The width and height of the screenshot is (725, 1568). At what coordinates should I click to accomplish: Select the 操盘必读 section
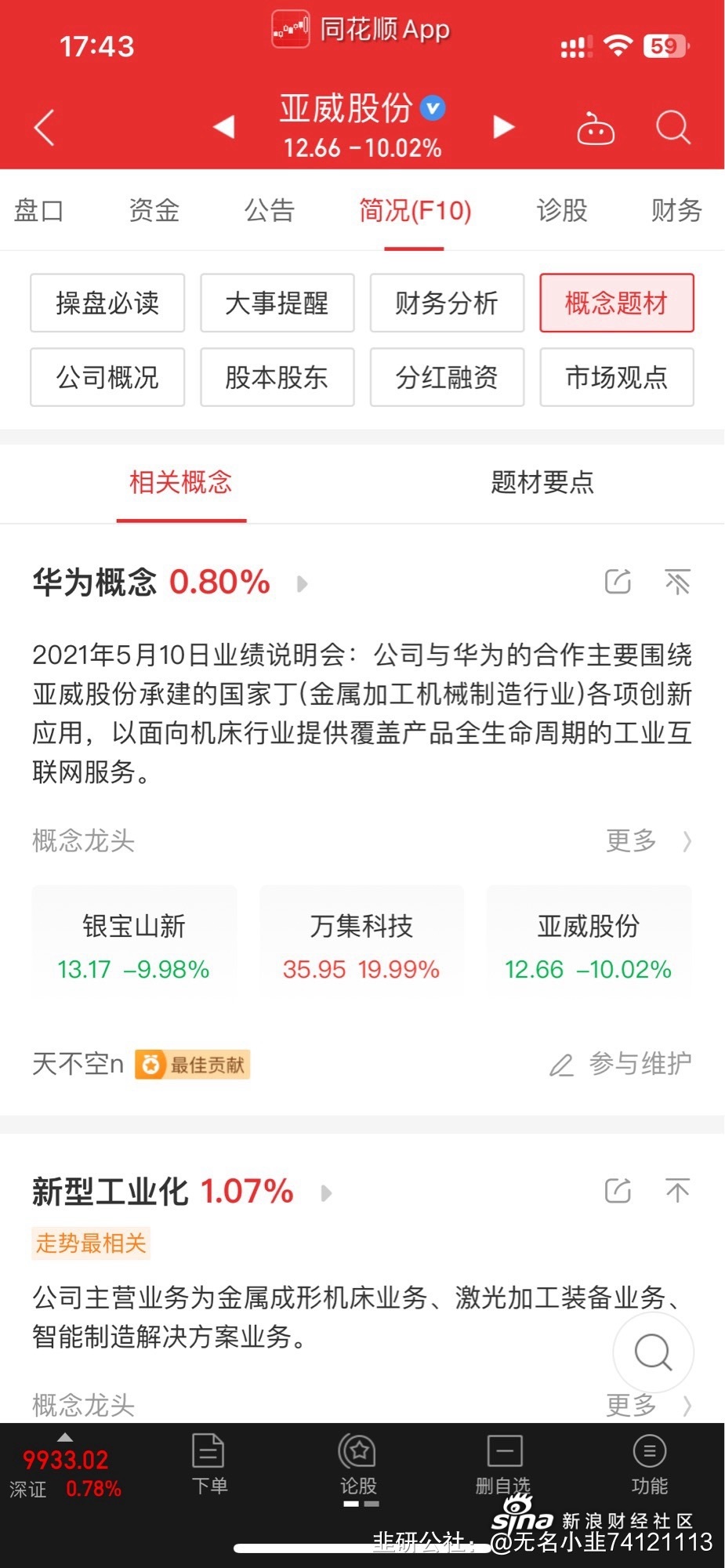click(107, 303)
